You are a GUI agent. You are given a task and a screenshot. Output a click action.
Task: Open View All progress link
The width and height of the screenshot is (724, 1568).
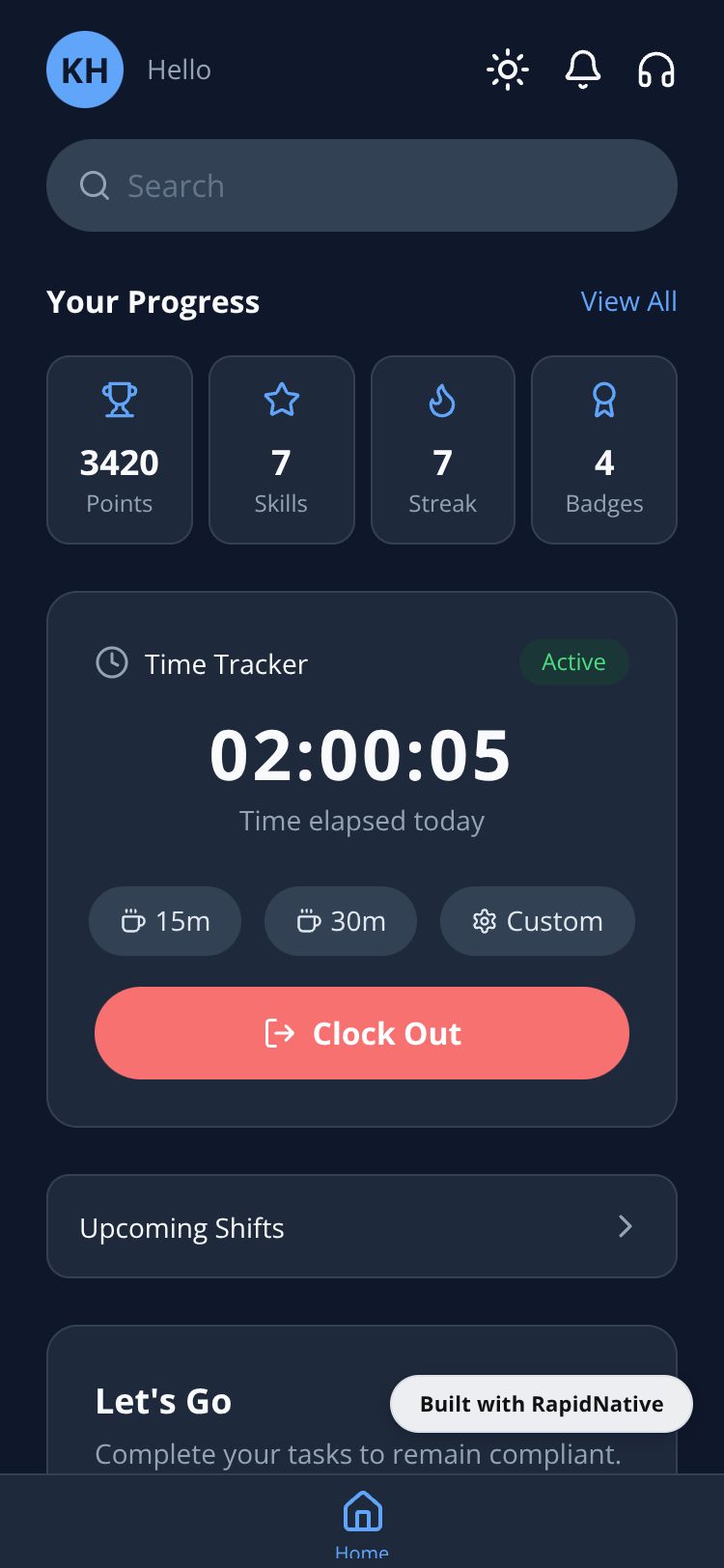pyautogui.click(x=628, y=301)
